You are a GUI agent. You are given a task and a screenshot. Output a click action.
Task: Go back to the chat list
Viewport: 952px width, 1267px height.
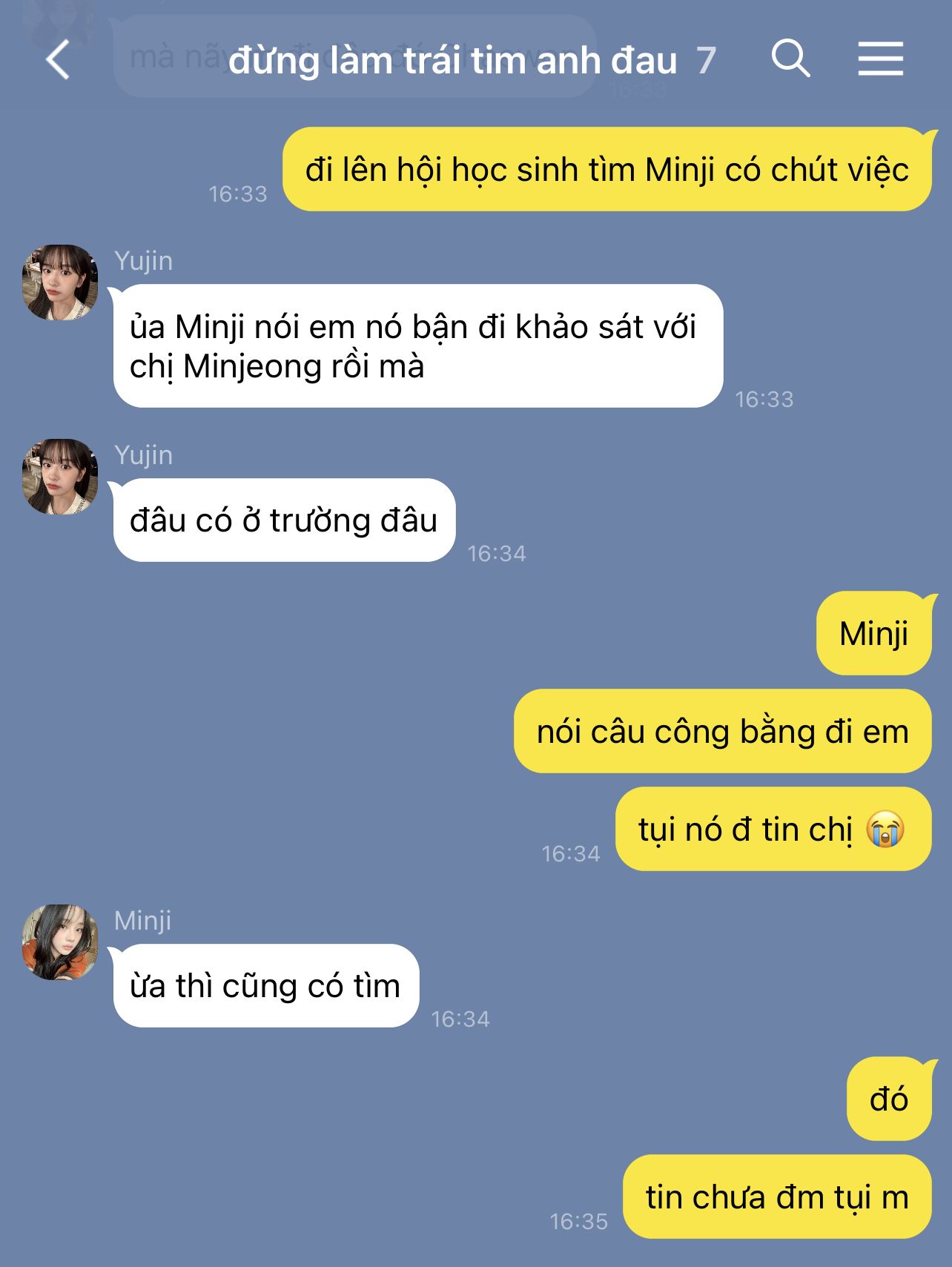[58, 60]
